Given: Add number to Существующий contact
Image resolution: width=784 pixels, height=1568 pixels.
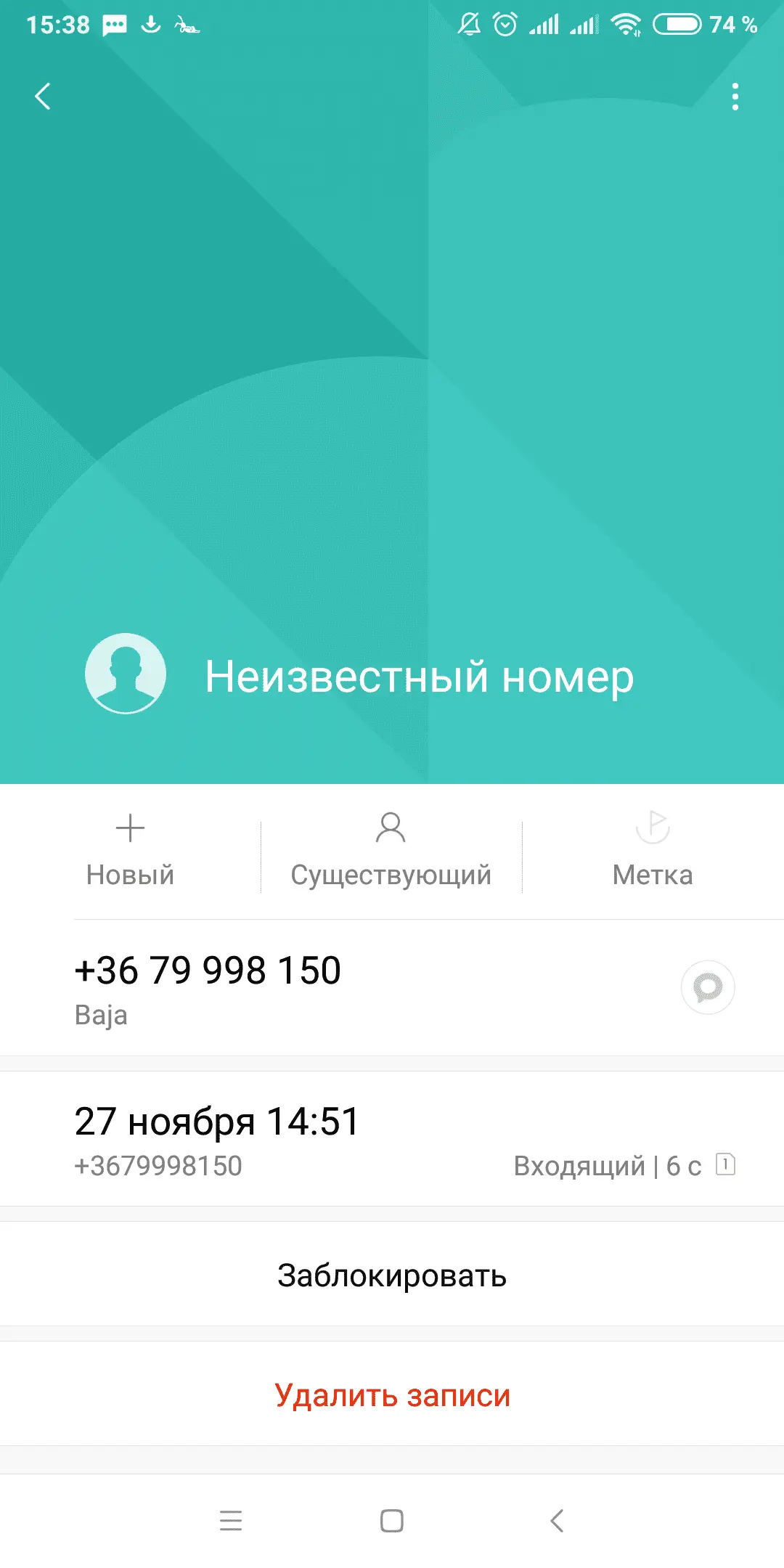Looking at the screenshot, I should (391, 849).
